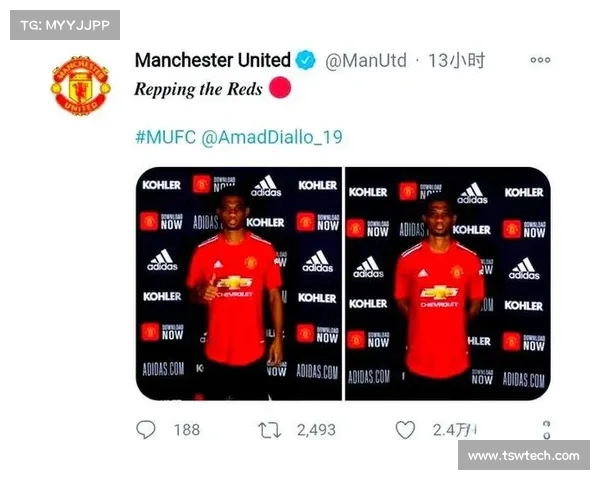Viewport: 600px width, 480px height.
Task: View the second player photo
Action: (447, 284)
